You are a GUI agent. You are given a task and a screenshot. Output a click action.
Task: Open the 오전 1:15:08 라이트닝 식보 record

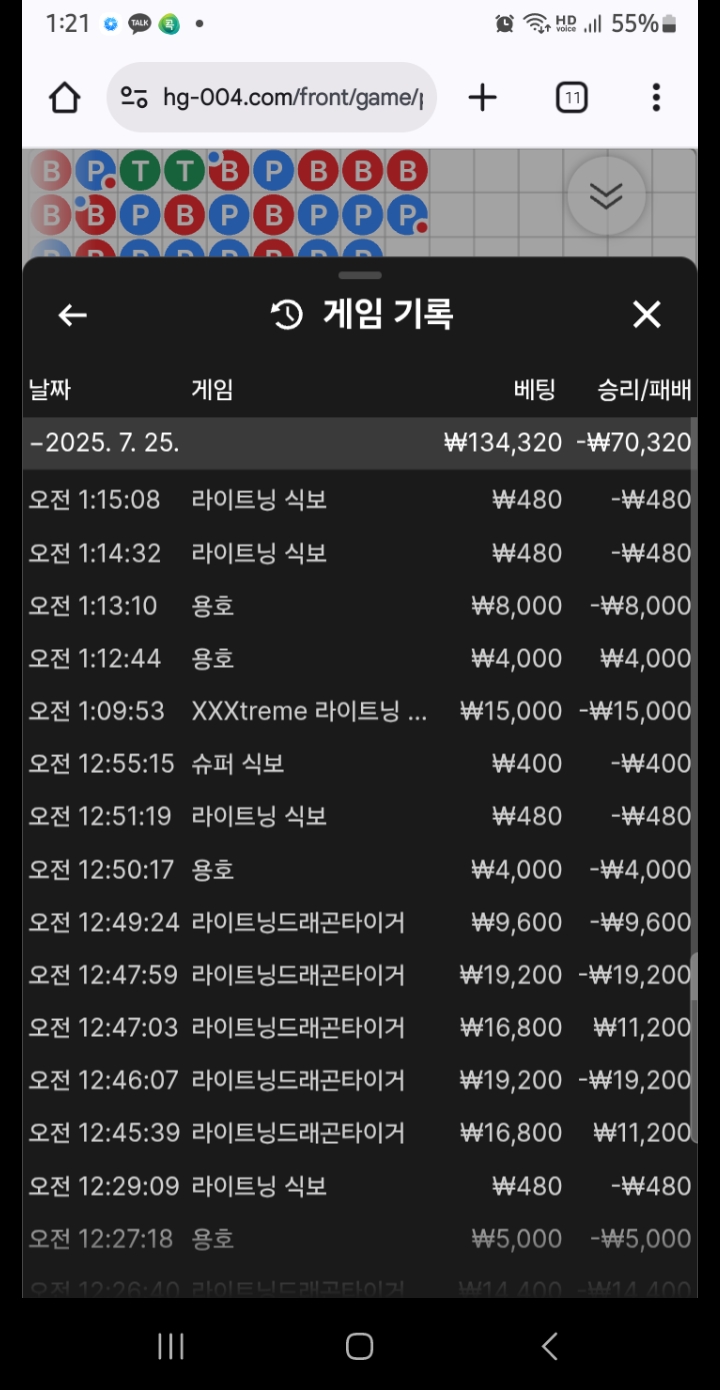click(360, 499)
